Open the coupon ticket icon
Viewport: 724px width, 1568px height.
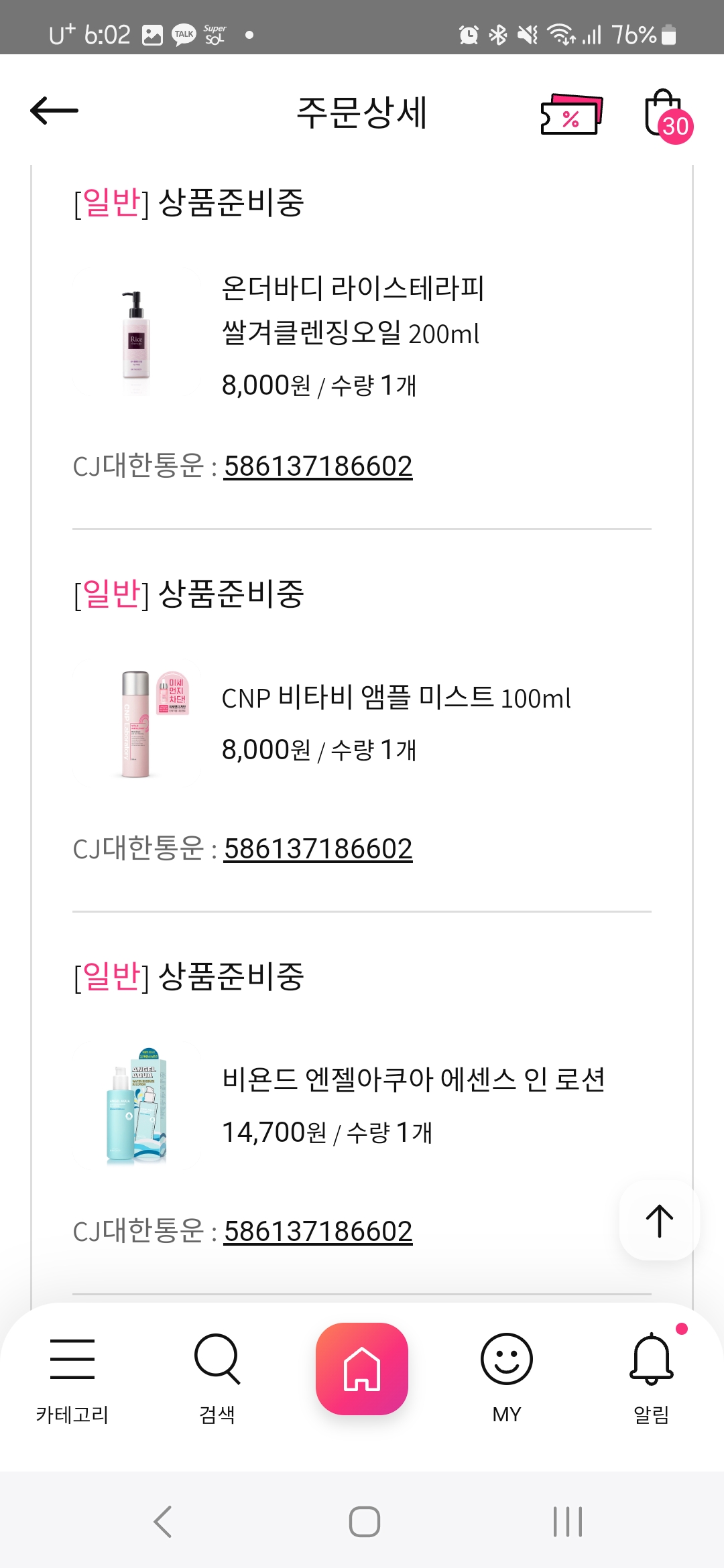click(571, 115)
